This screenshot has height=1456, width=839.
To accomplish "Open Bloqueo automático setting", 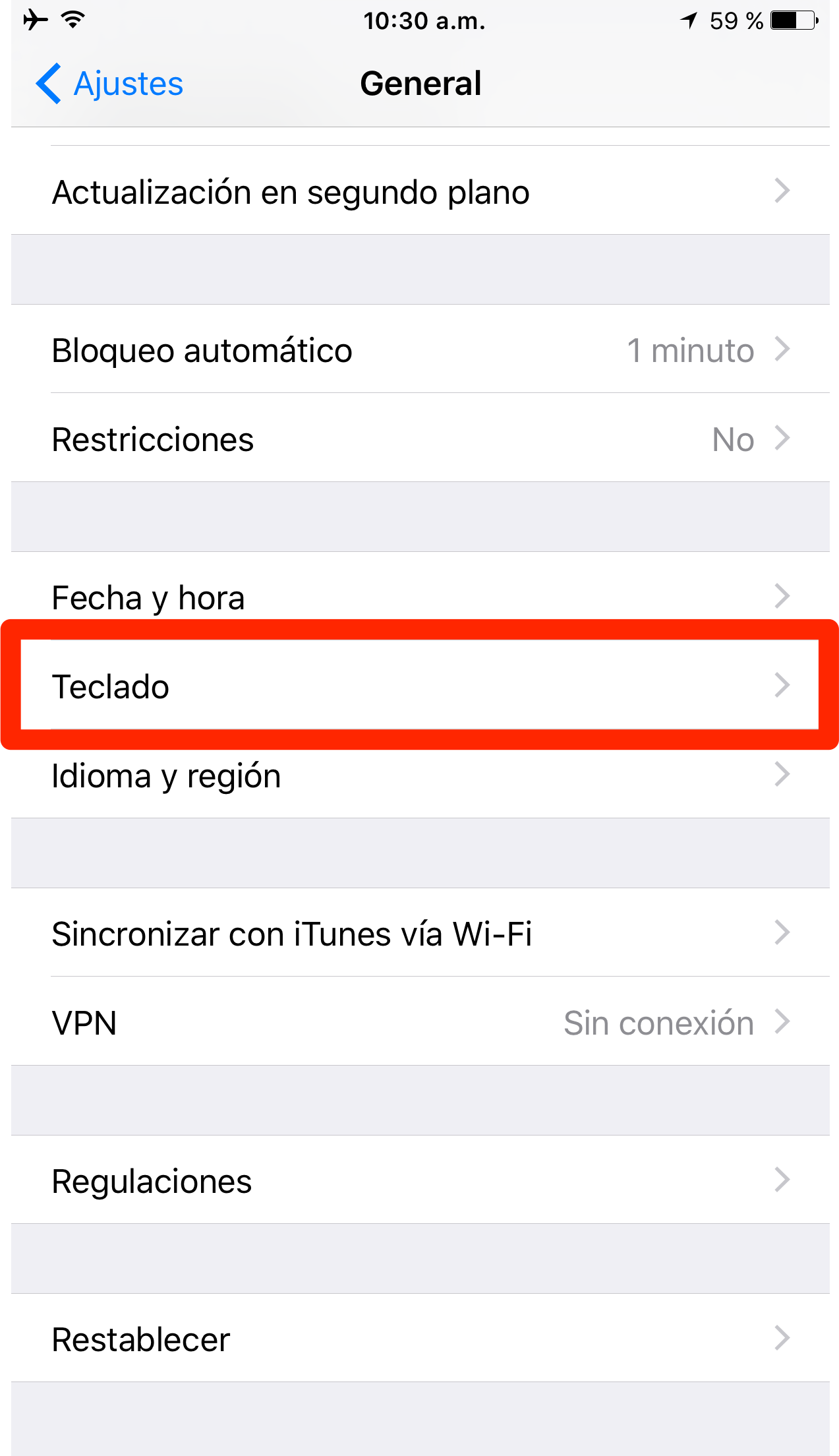I will (x=419, y=350).
